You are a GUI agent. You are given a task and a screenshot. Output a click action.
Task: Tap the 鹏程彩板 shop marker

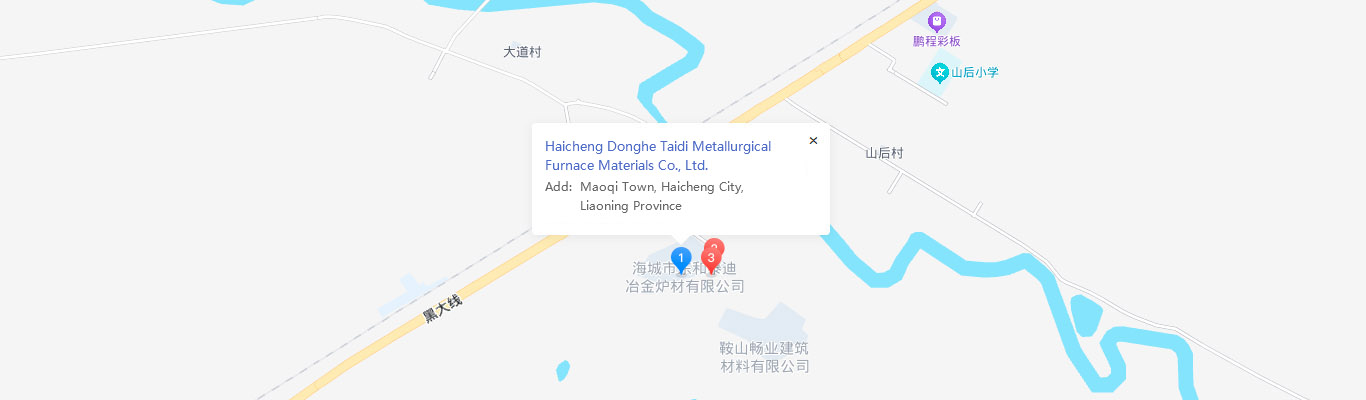[x=937, y=21]
